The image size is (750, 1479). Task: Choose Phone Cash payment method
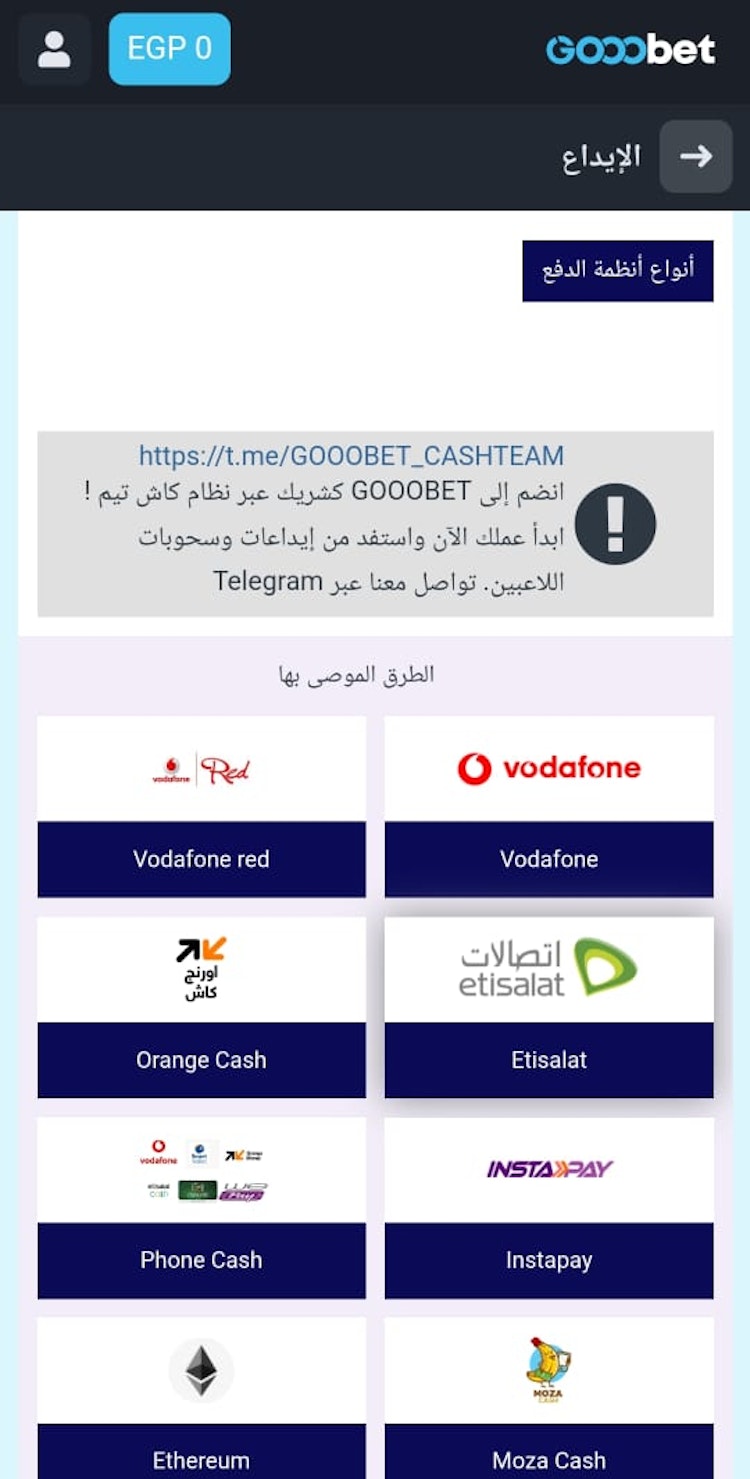click(x=201, y=1207)
